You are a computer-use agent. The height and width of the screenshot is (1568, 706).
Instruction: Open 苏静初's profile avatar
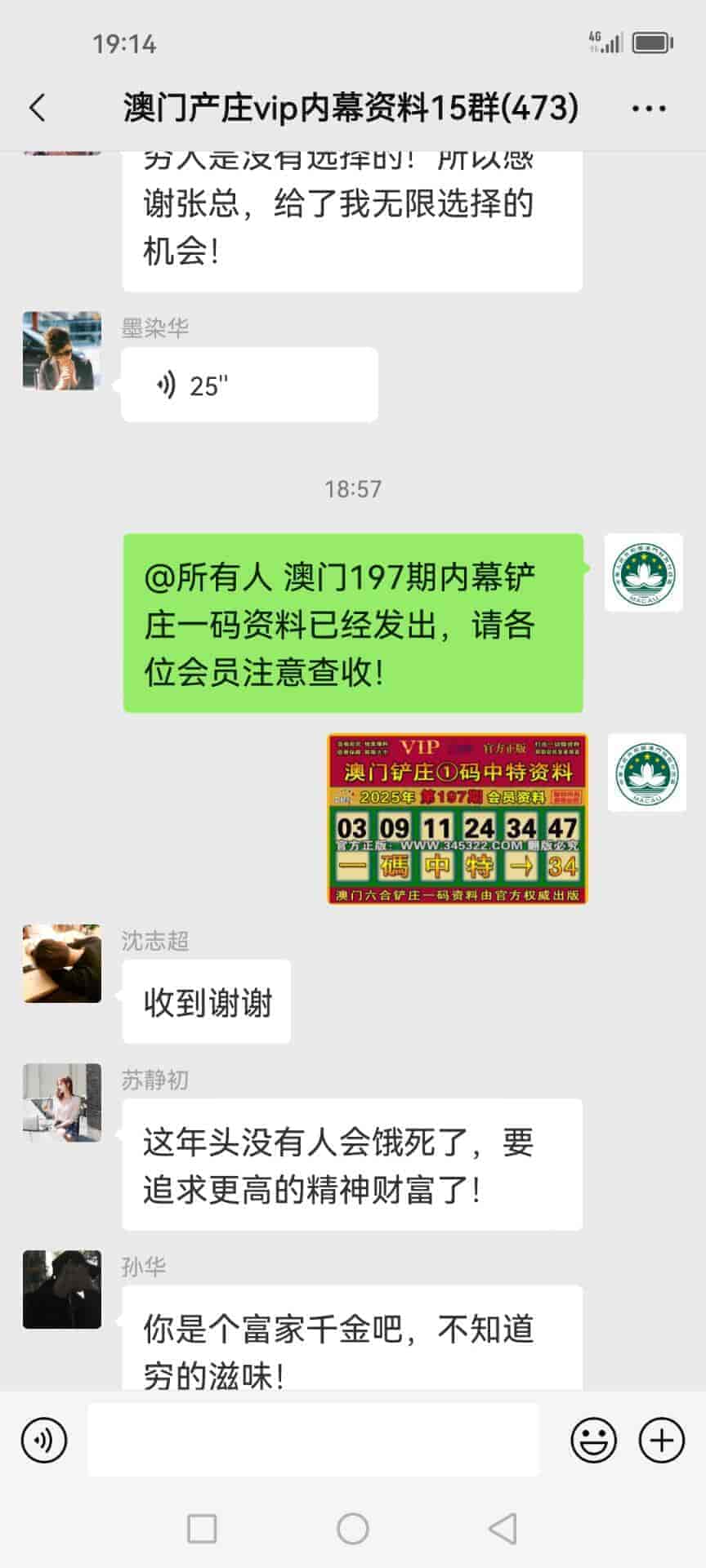click(62, 1102)
